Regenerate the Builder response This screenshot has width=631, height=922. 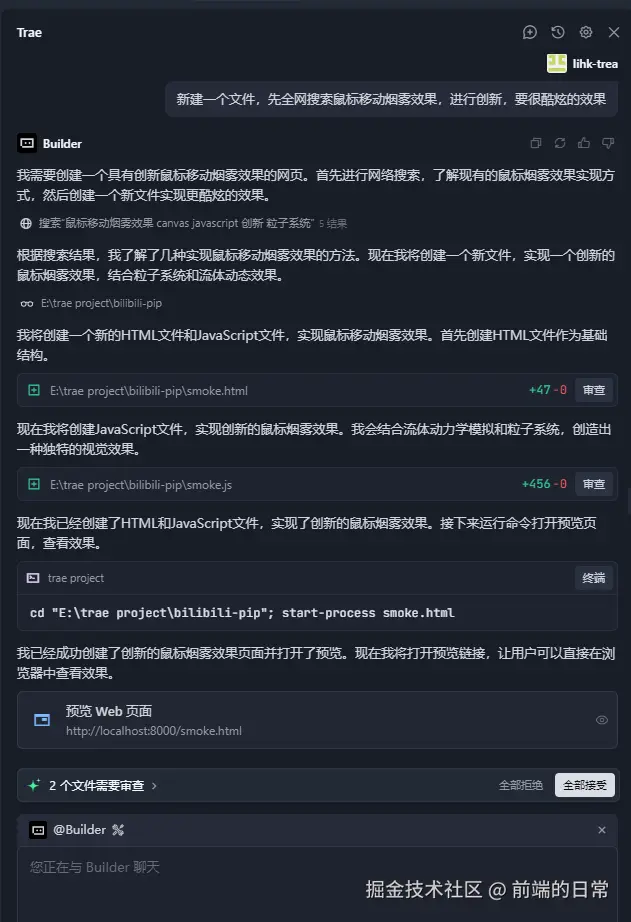[x=560, y=143]
